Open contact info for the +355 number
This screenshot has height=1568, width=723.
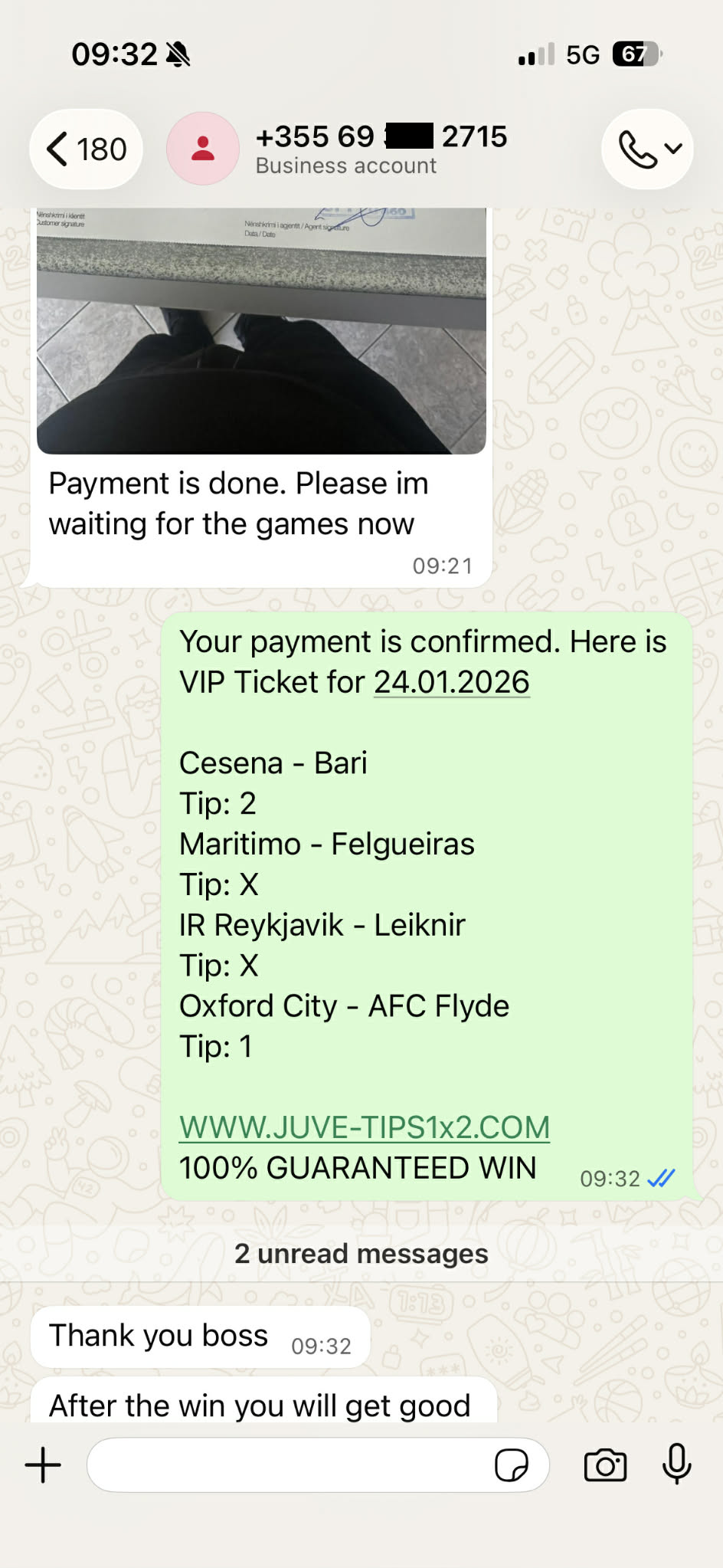[381, 149]
